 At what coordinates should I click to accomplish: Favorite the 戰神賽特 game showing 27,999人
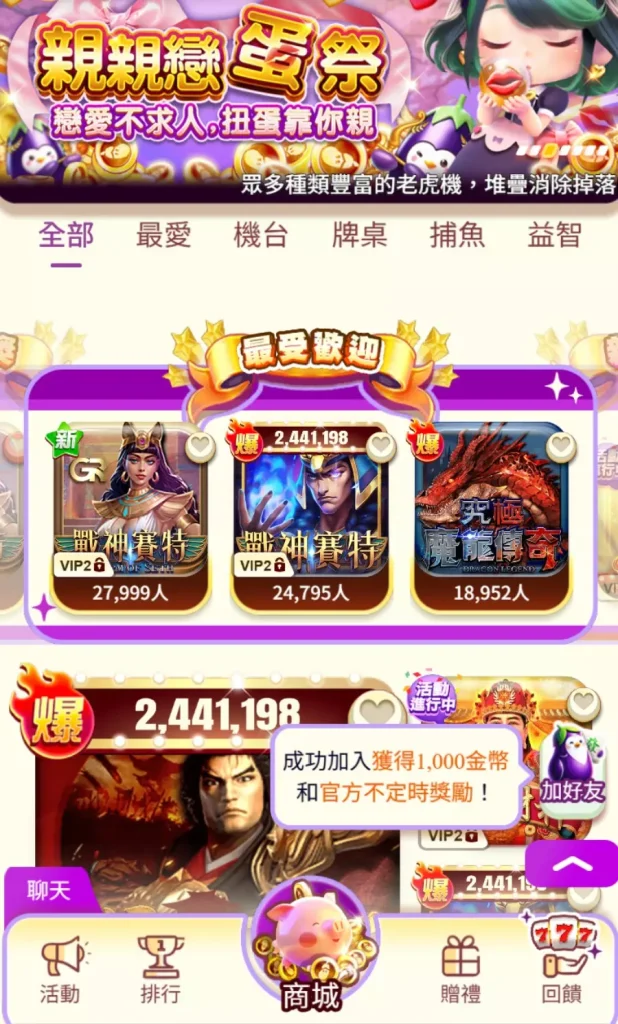[x=200, y=447]
